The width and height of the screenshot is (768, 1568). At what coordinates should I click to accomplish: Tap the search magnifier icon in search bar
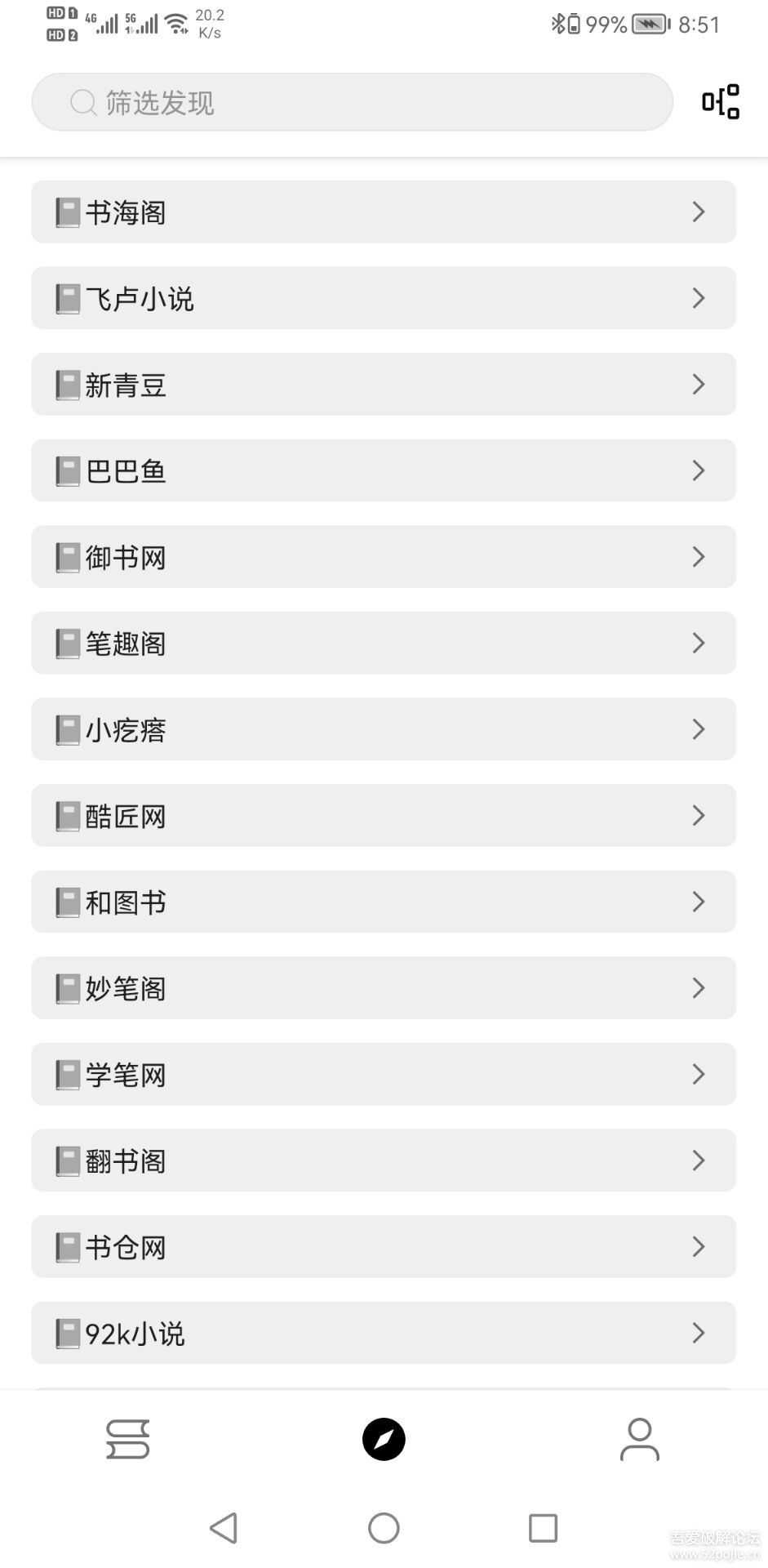pos(82,101)
